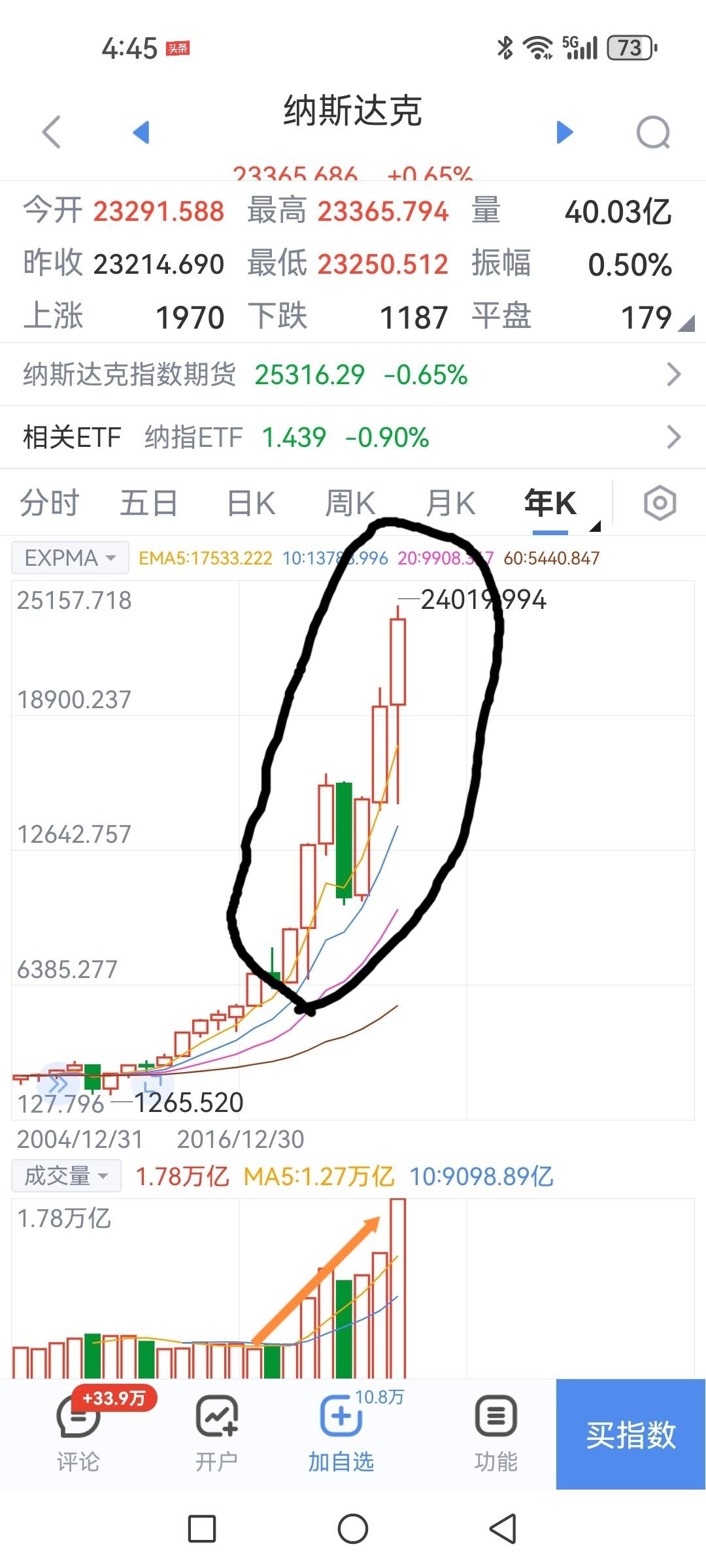Expand the EXPMA indicator dropdown
Screen dimensions: 706x1568
[68, 556]
